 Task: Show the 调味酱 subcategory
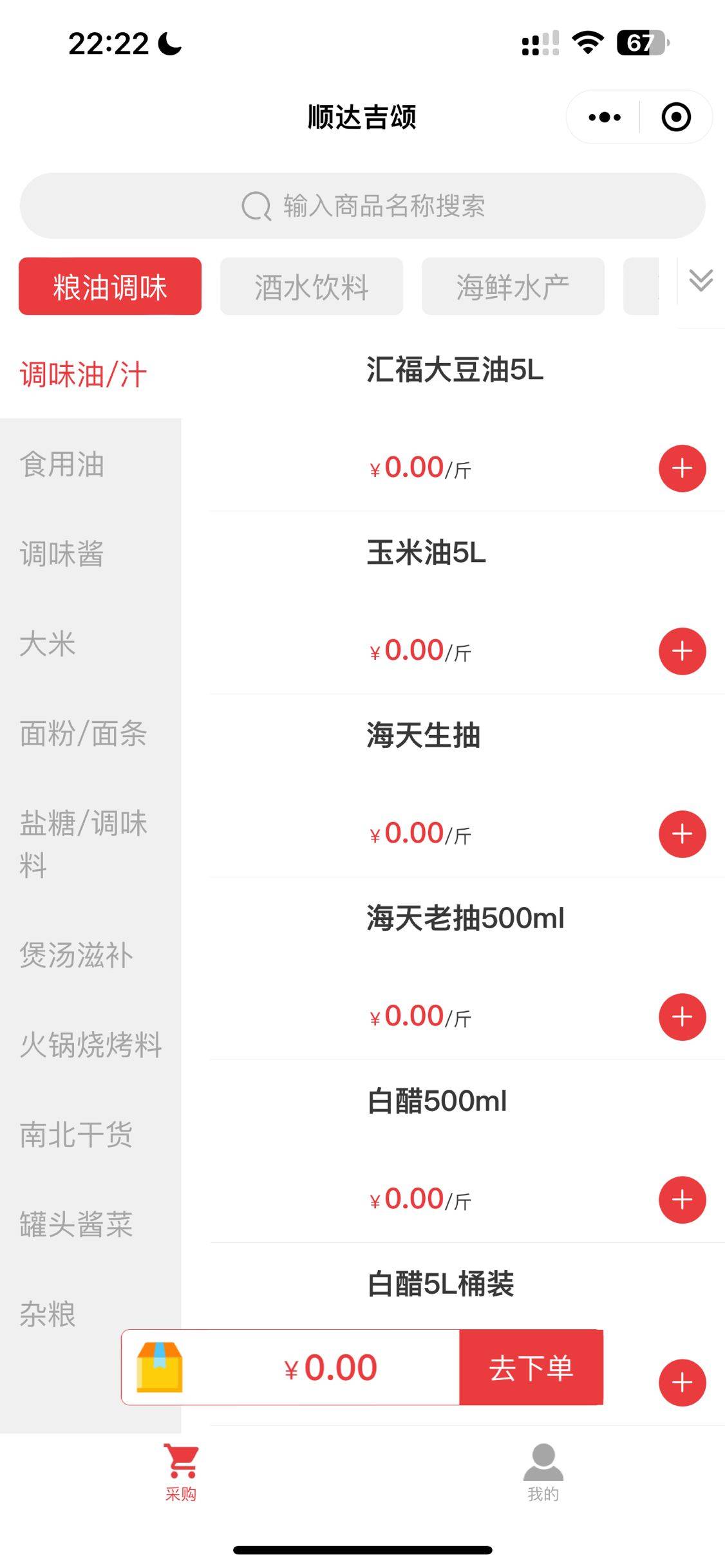(x=62, y=554)
